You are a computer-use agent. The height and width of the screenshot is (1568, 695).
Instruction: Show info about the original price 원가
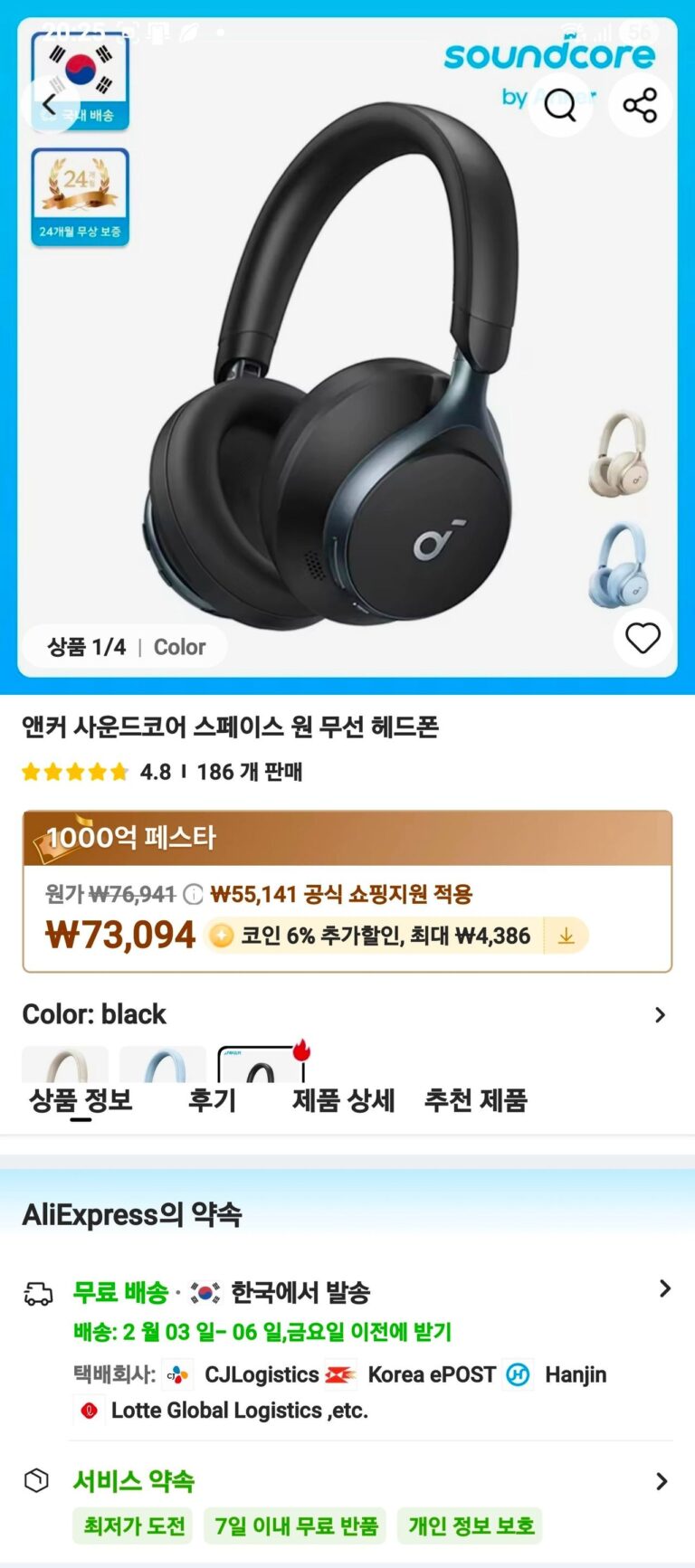(193, 895)
